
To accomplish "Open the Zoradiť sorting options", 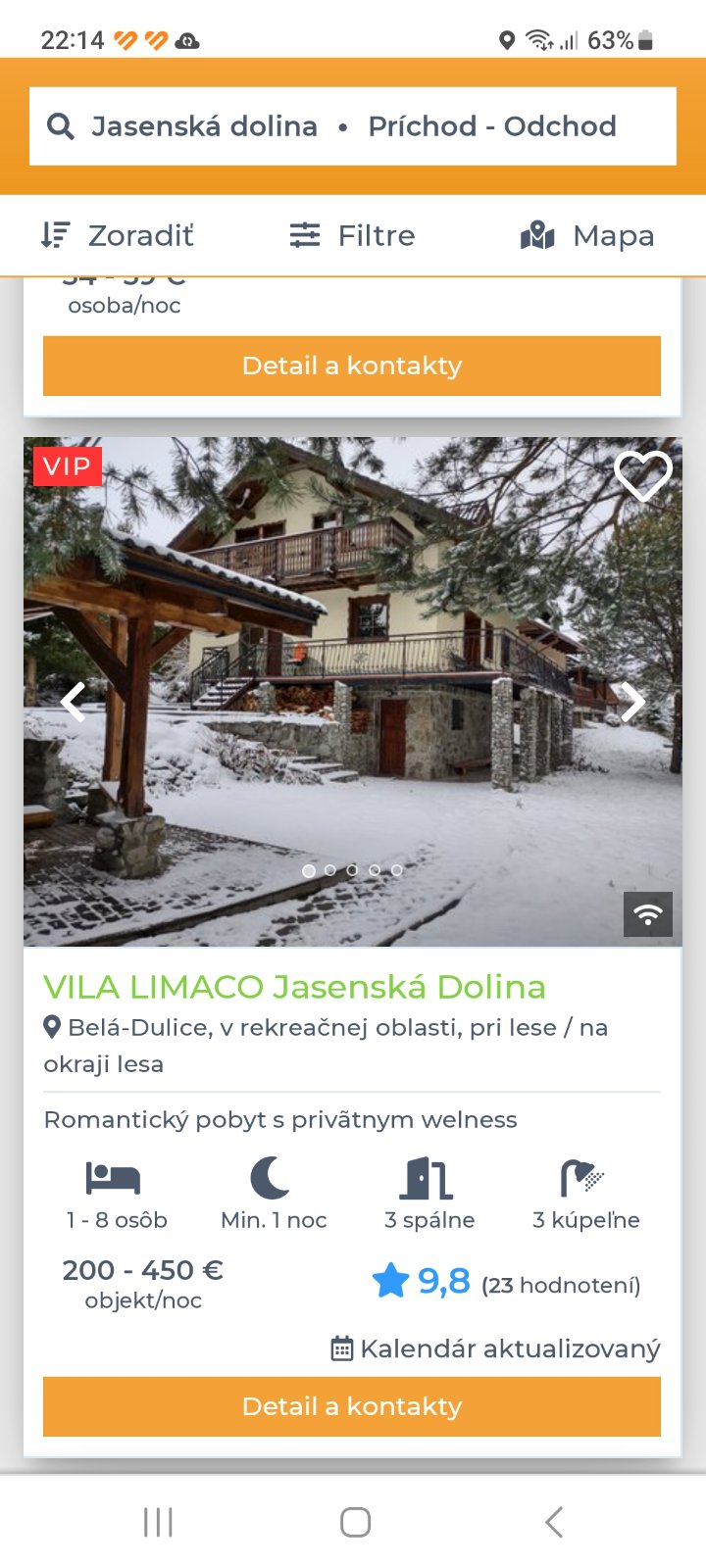I will [118, 235].
